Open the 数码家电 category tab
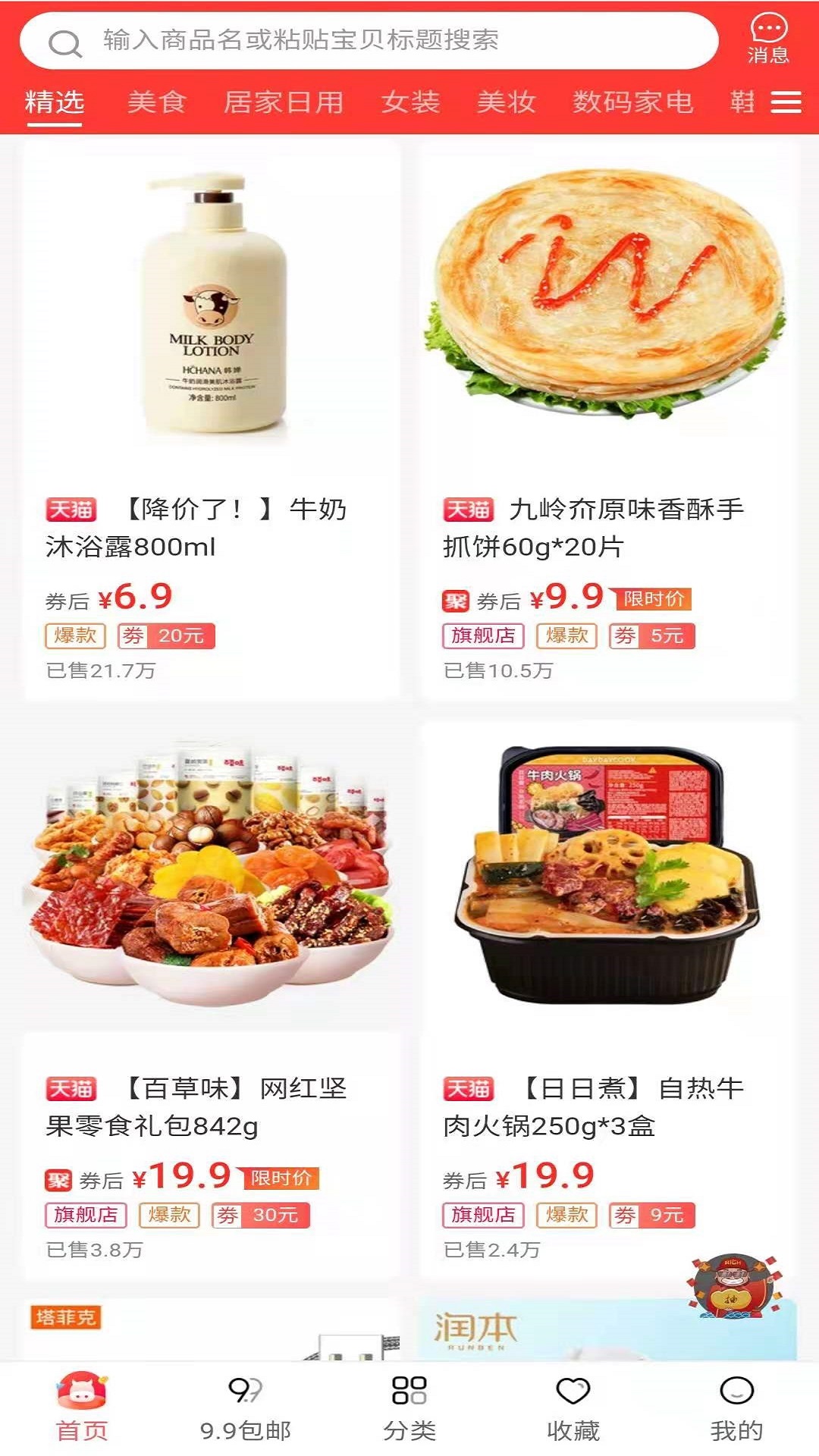The height and width of the screenshot is (1456, 819). click(x=632, y=102)
